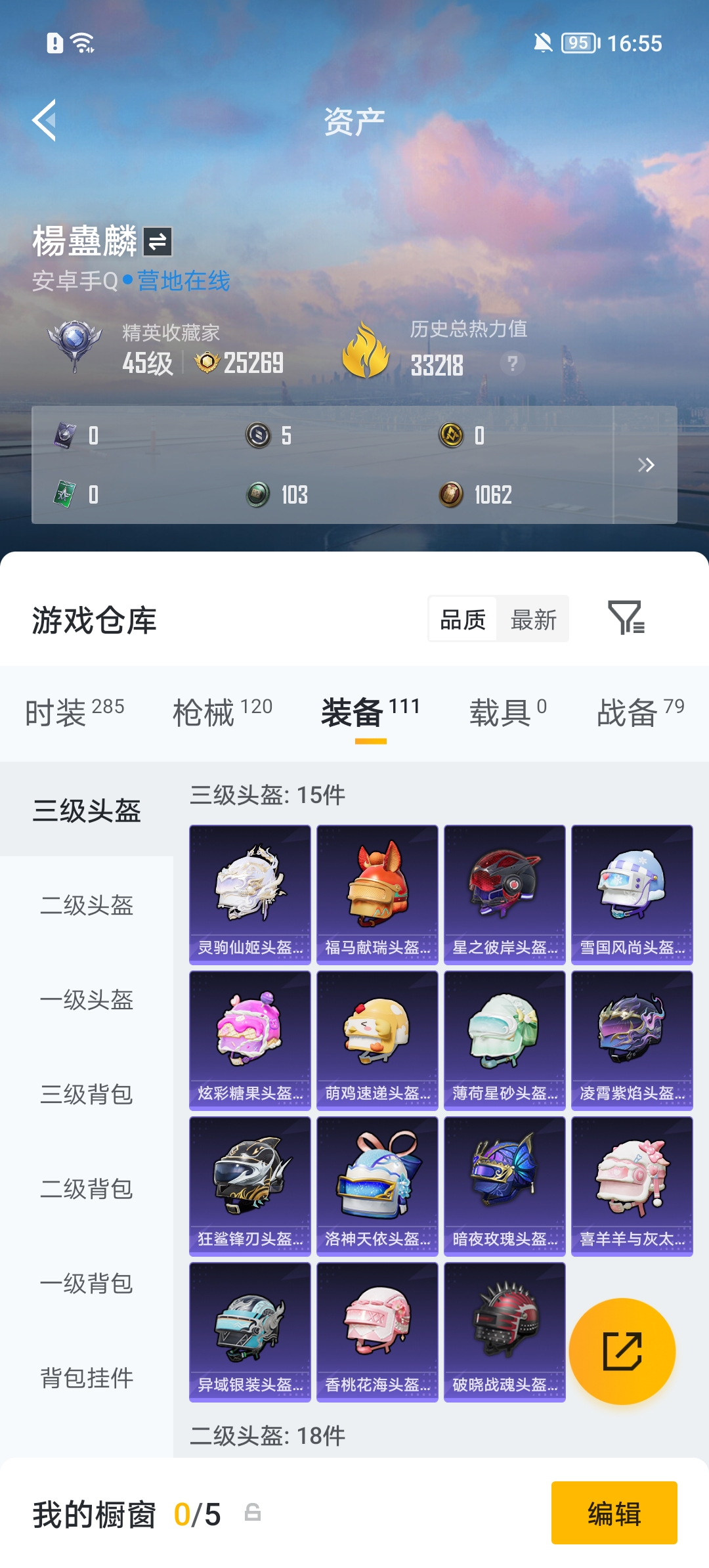Image resolution: width=709 pixels, height=1568 pixels.
Task: Switch sorting to 最新
Action: click(533, 620)
